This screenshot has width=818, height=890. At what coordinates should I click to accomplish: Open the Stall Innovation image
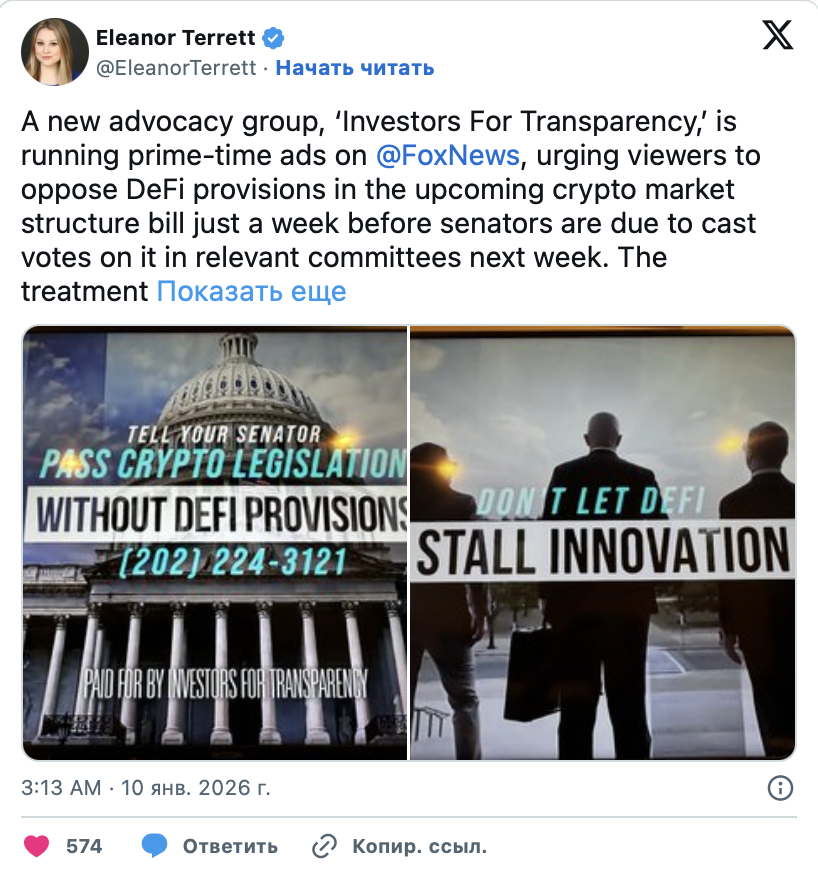pos(603,542)
